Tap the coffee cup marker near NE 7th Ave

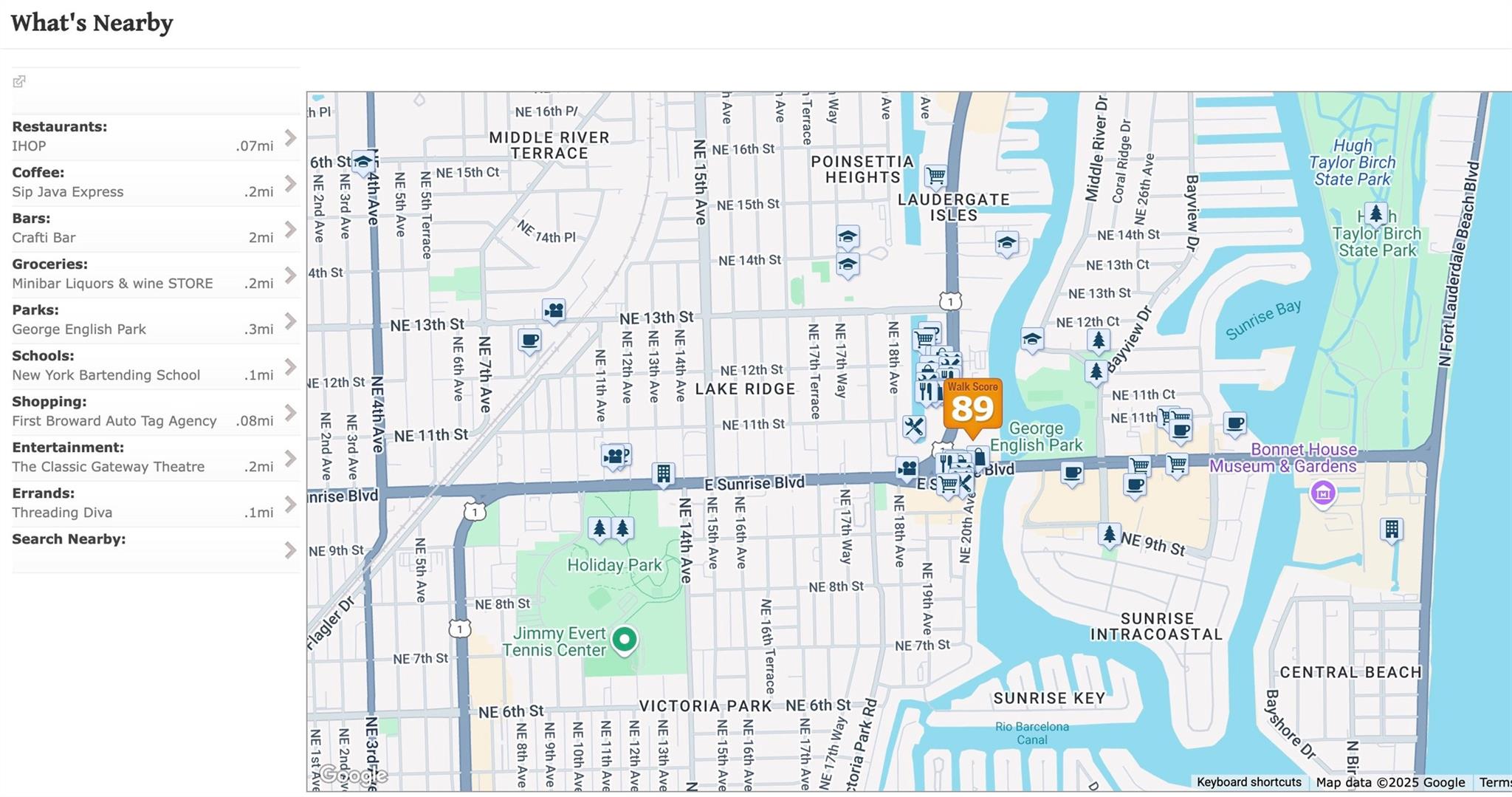529,341
